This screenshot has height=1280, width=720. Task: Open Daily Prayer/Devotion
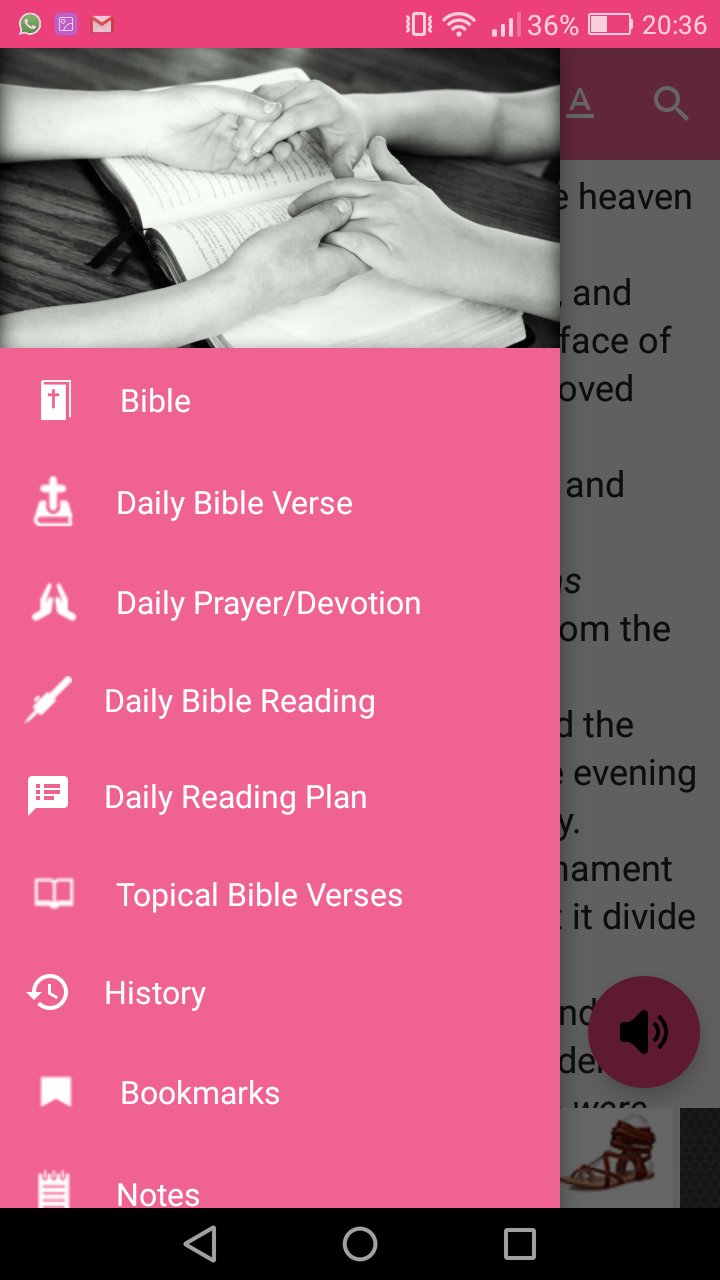point(268,603)
